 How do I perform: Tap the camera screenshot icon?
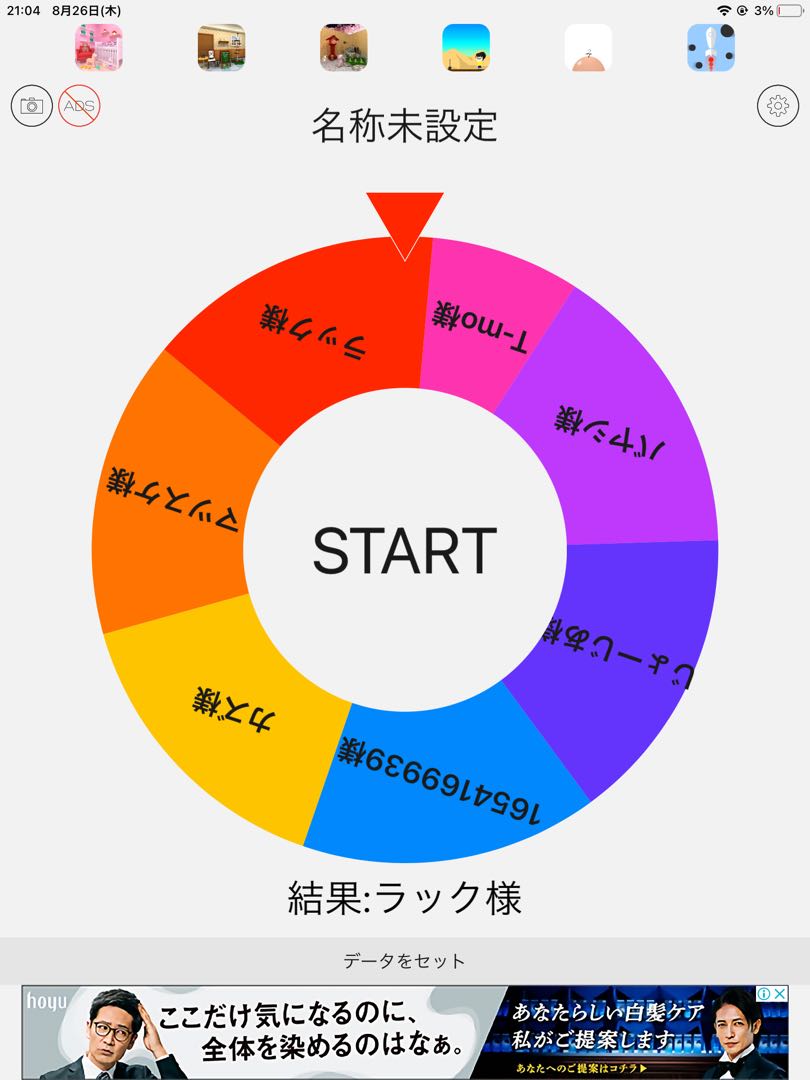pyautogui.click(x=32, y=105)
